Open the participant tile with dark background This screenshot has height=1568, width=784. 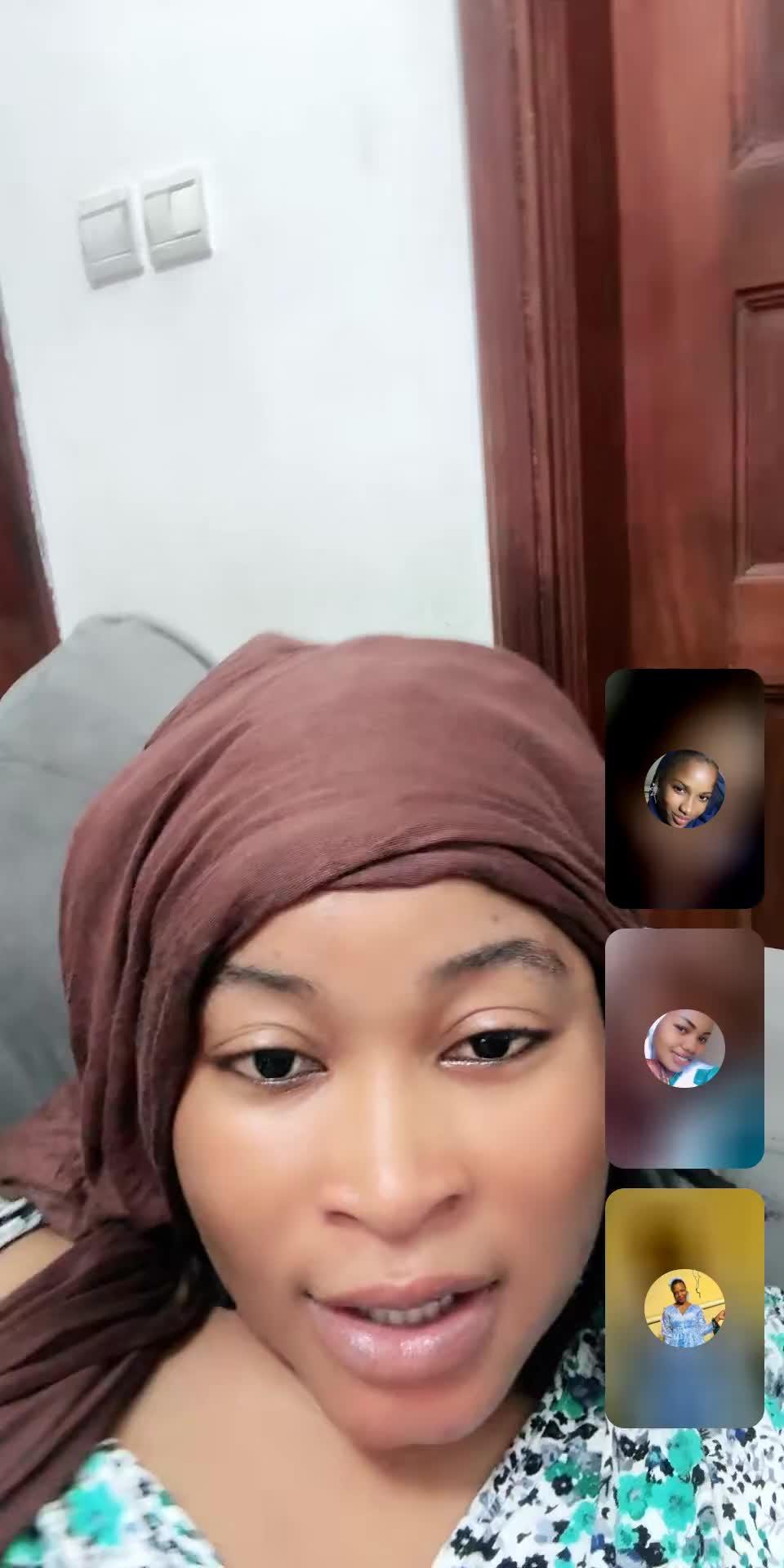pyautogui.click(x=684, y=788)
